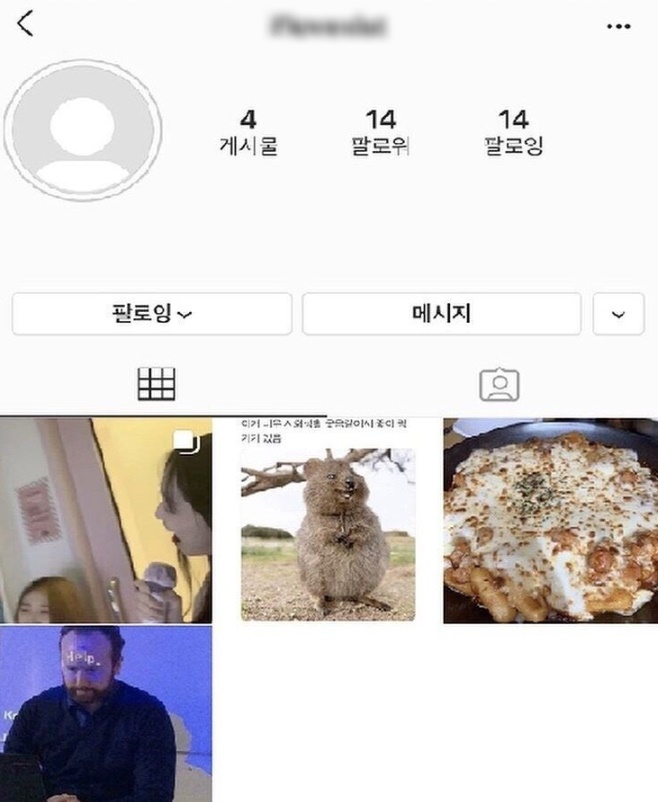Expand suggested accounts with the chevron button
Image resolution: width=658 pixels, height=802 pixels.
pos(619,314)
